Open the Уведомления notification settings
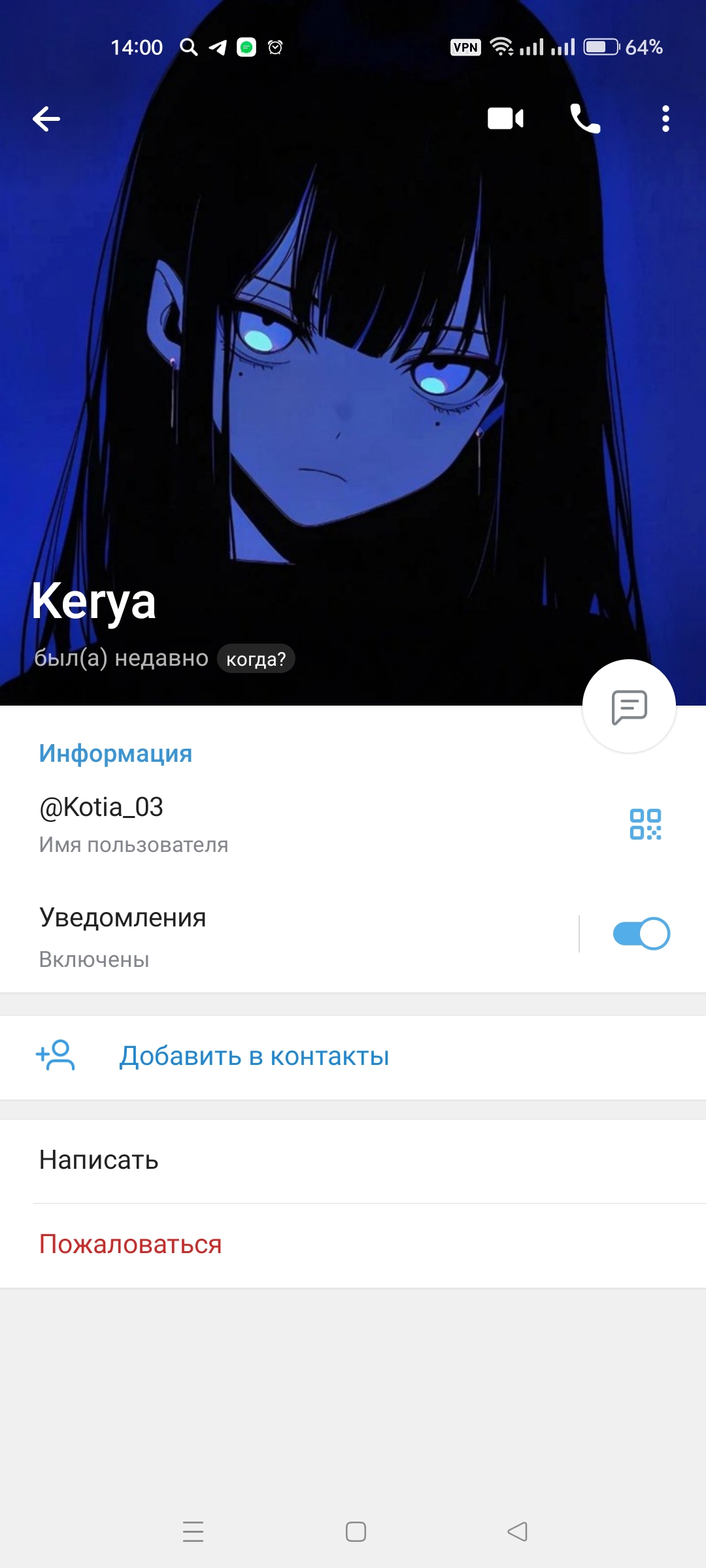Viewport: 706px width, 1568px height. (288, 936)
